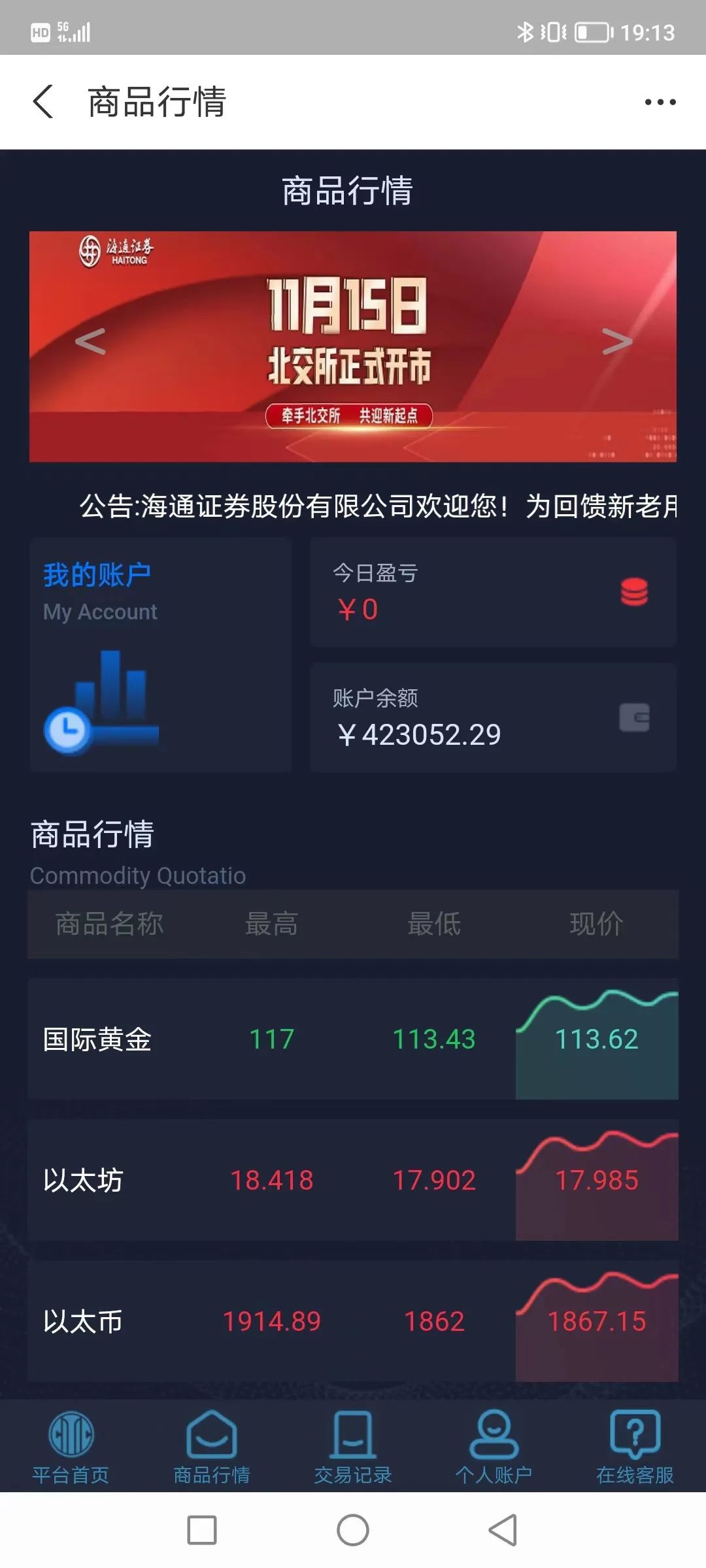Image resolution: width=706 pixels, height=1568 pixels.
Task: Show previous banner with left arrow
Action: pos(90,341)
